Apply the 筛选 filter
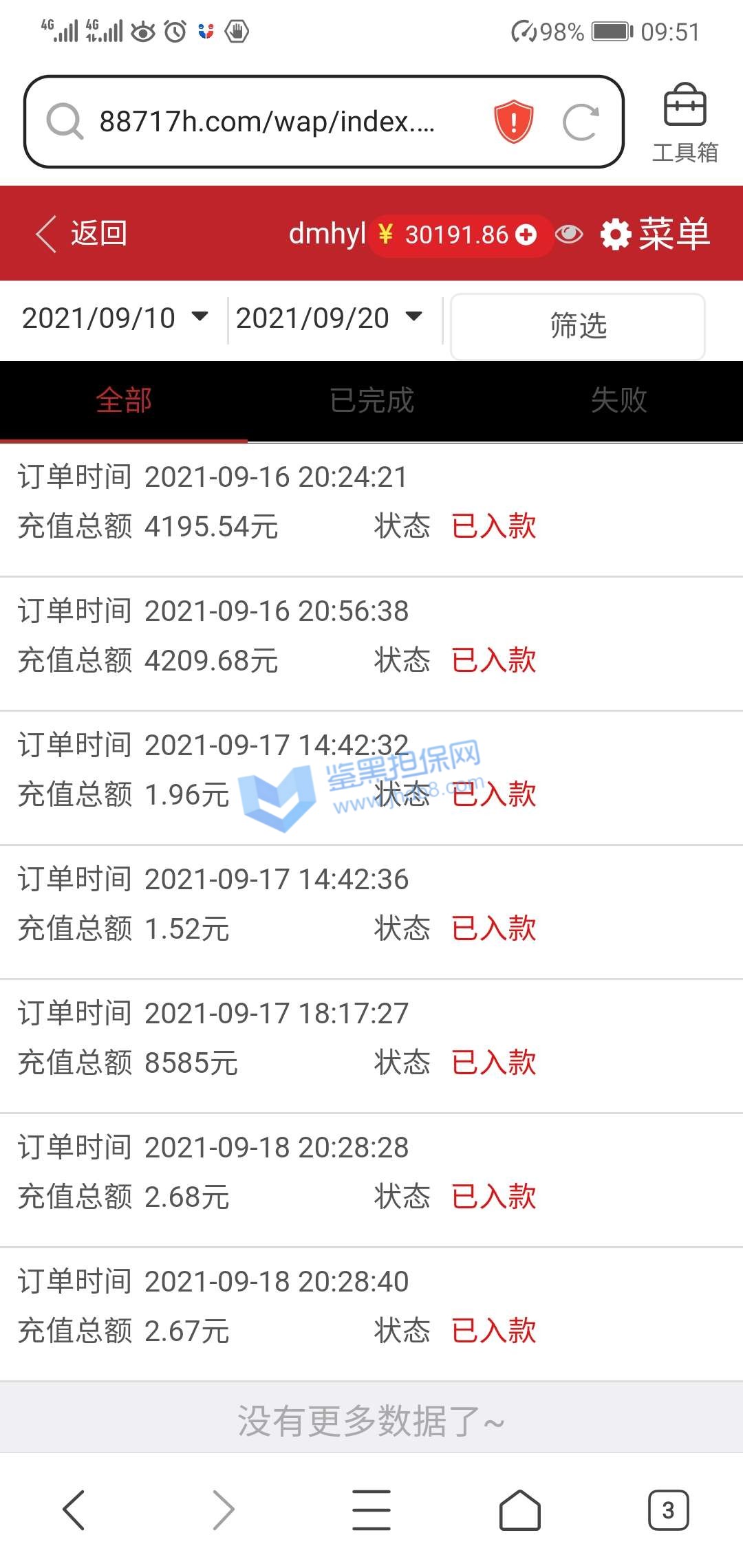 click(578, 326)
